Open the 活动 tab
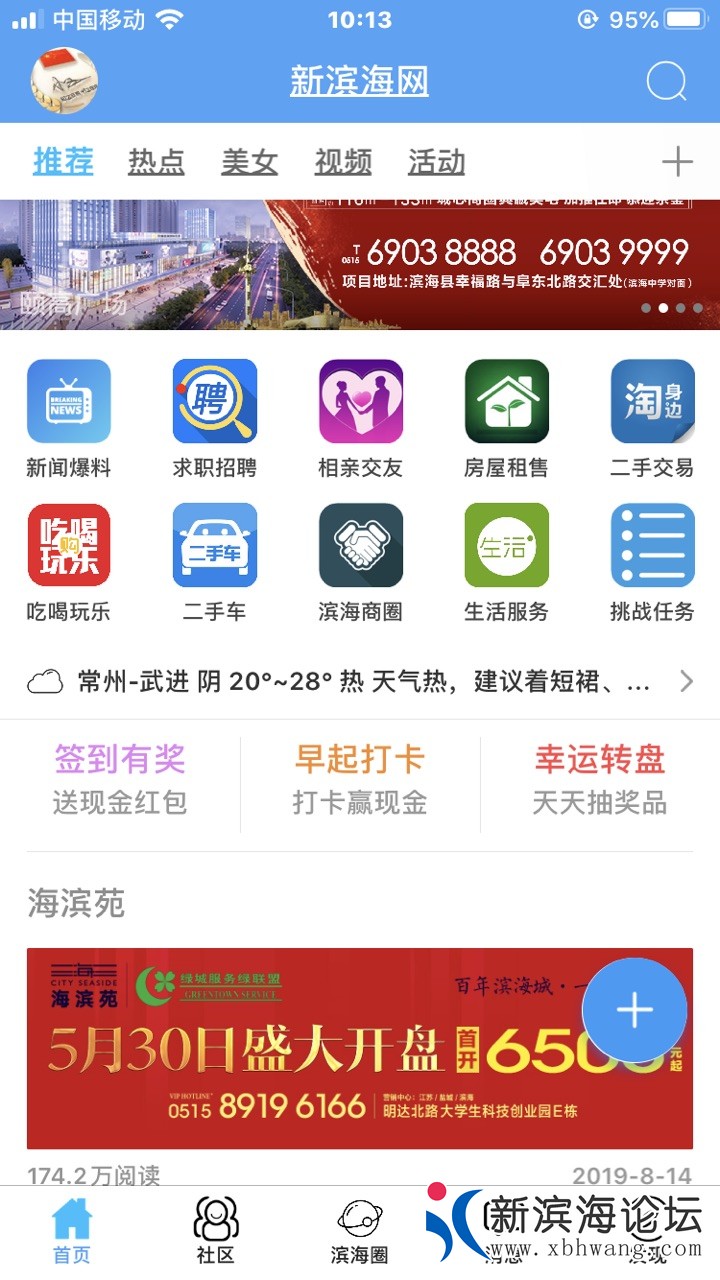 coord(436,162)
